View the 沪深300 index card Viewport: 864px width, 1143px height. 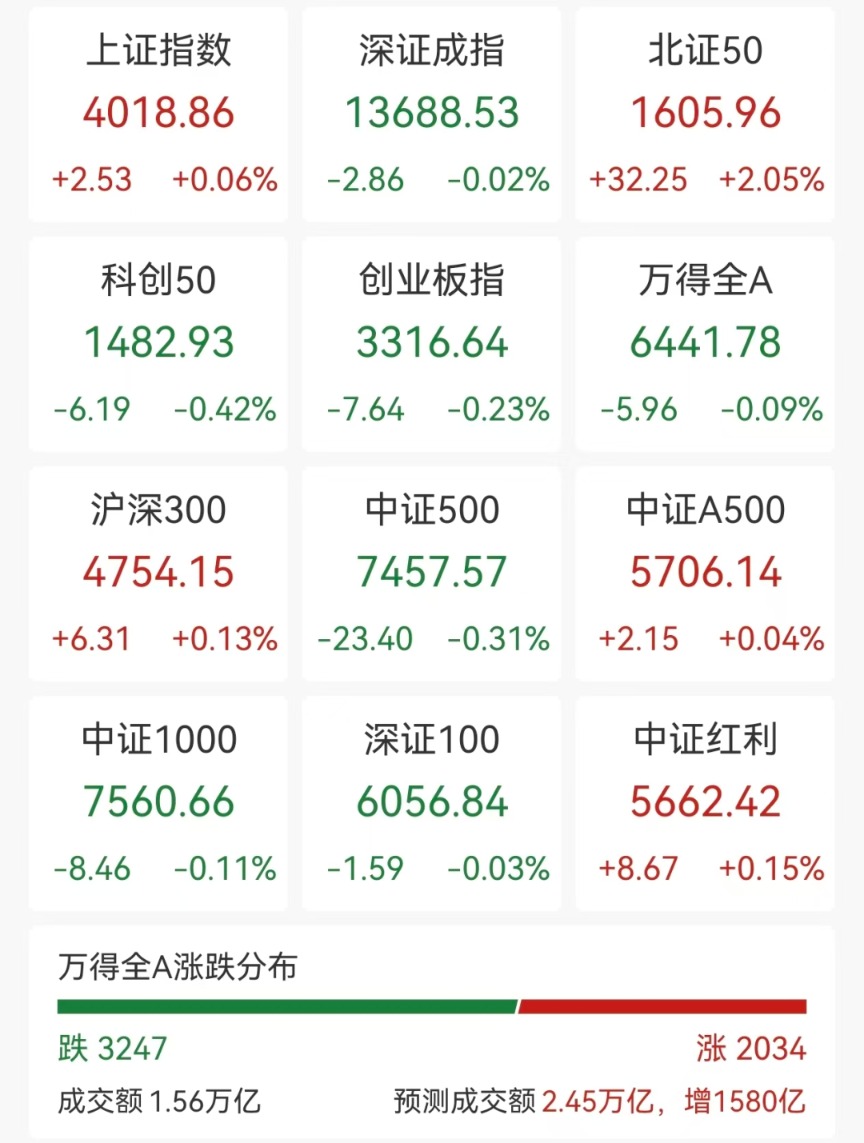click(158, 574)
